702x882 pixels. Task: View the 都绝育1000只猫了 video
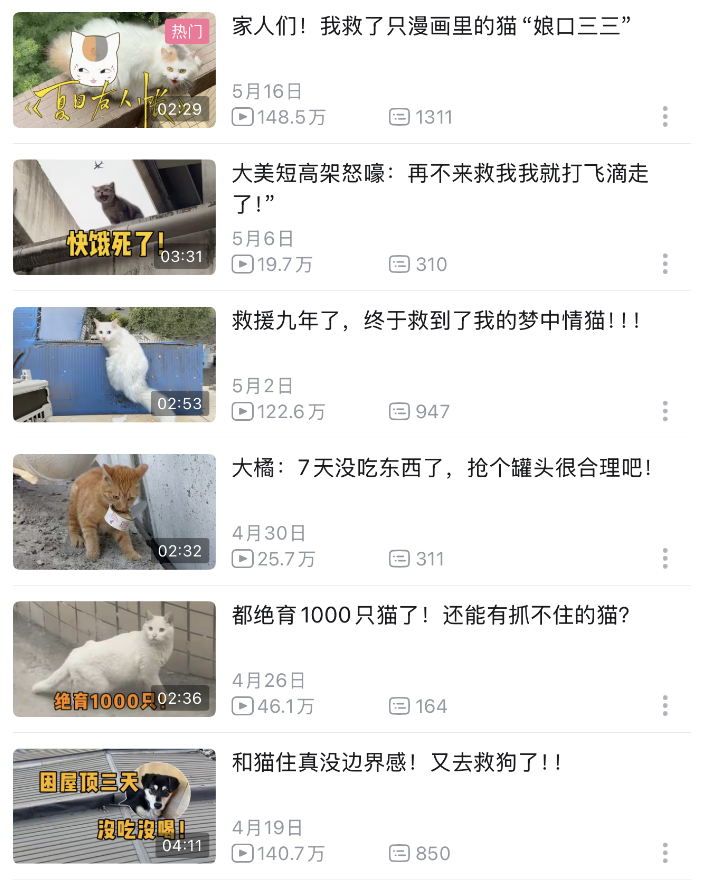(x=114, y=658)
